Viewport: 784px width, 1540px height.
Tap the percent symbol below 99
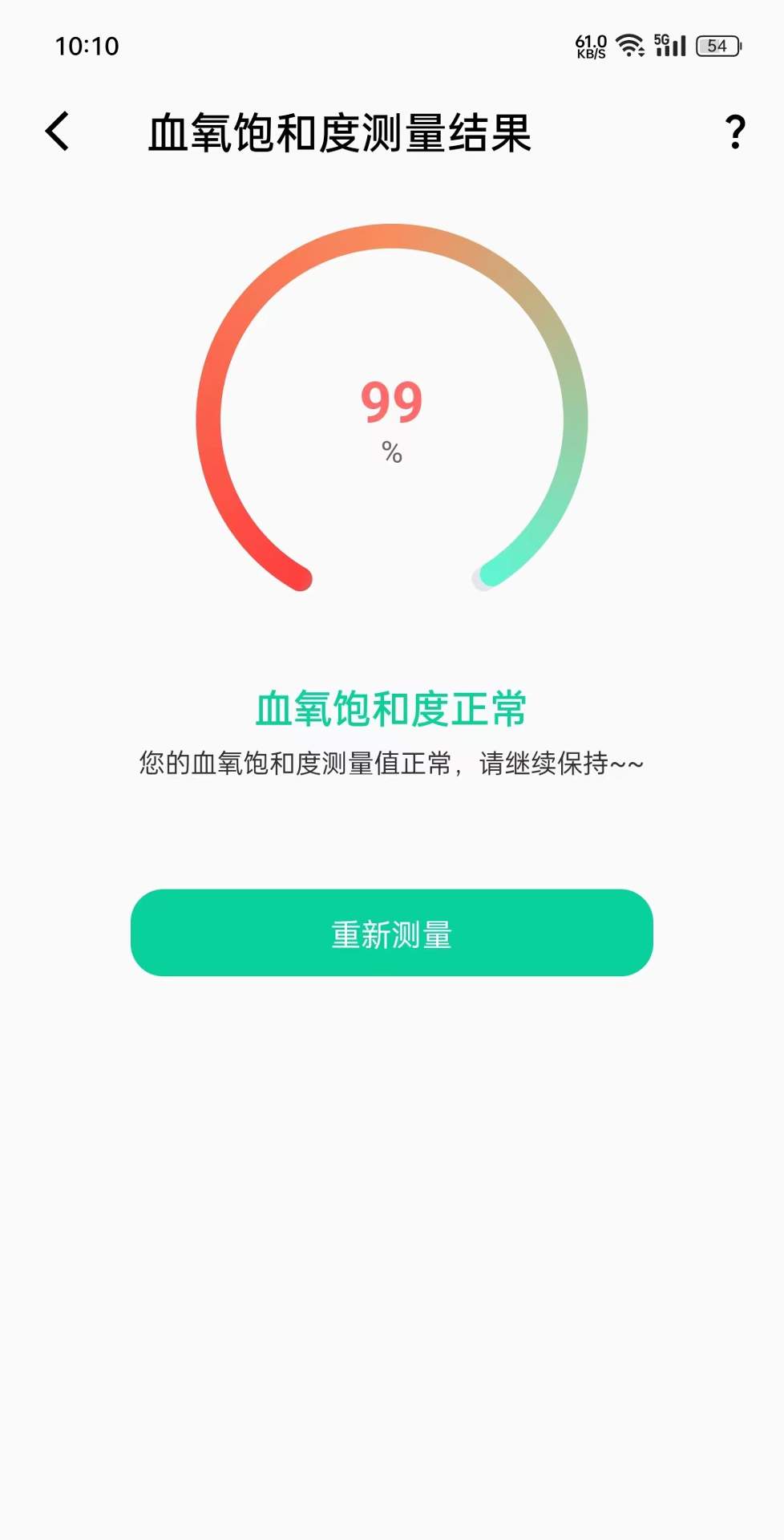pyautogui.click(x=390, y=453)
